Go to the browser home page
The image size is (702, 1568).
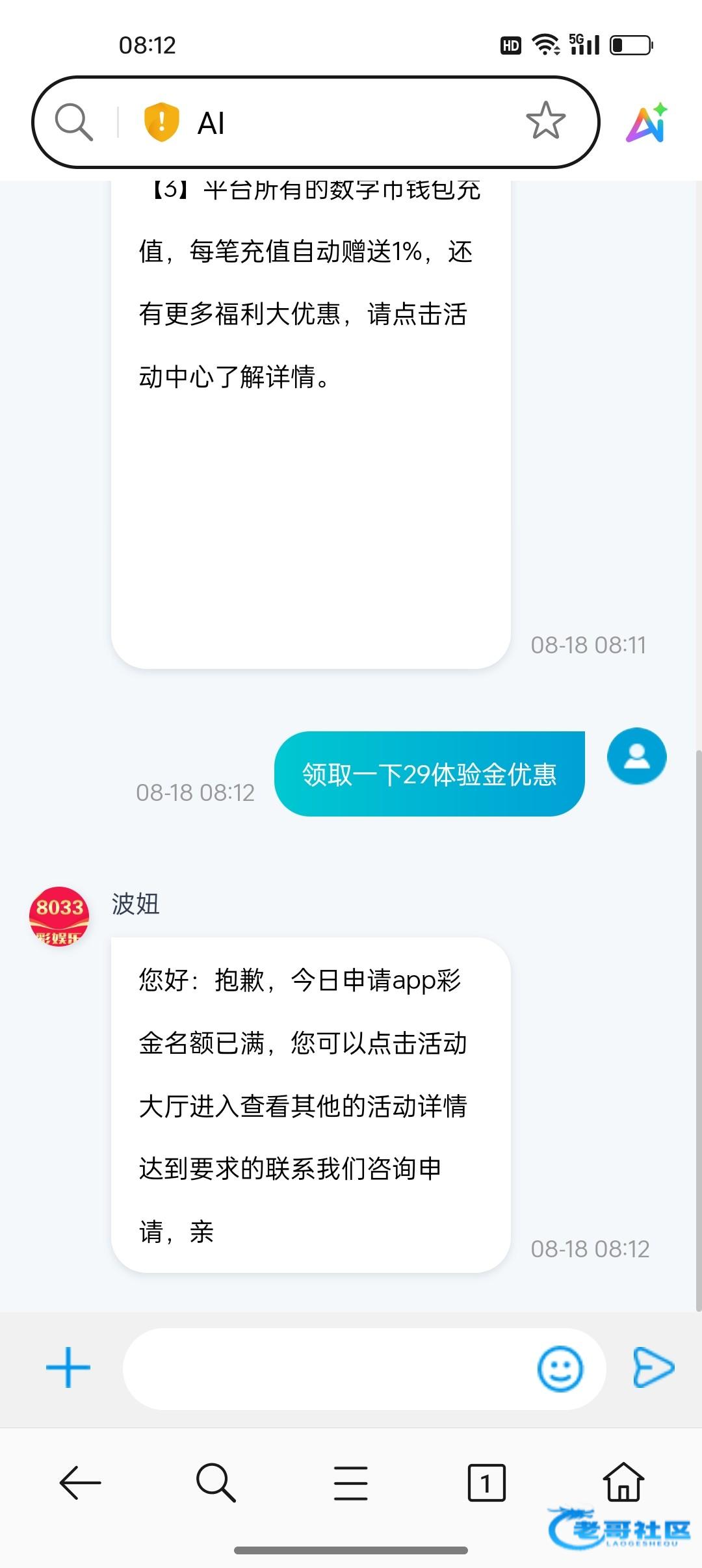[623, 1481]
